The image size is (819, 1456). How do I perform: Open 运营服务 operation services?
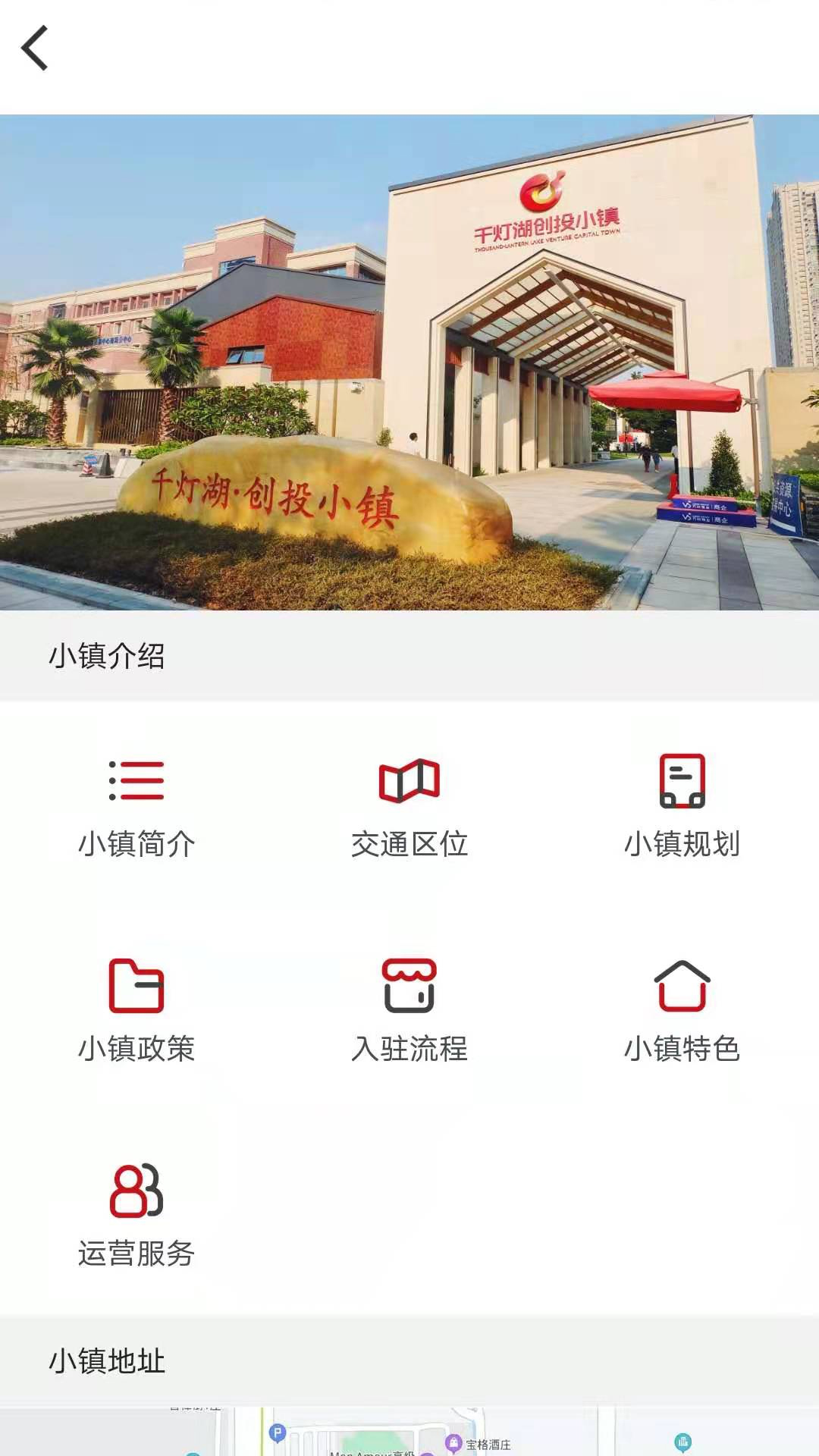click(136, 1216)
